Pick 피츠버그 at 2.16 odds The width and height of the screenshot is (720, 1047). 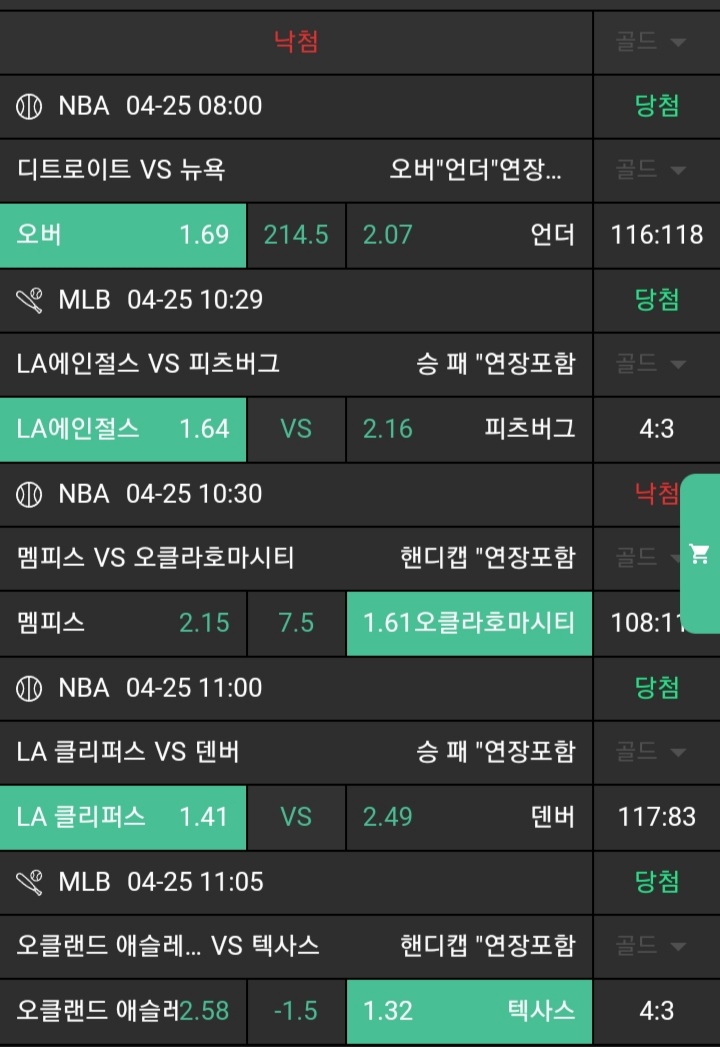point(469,429)
